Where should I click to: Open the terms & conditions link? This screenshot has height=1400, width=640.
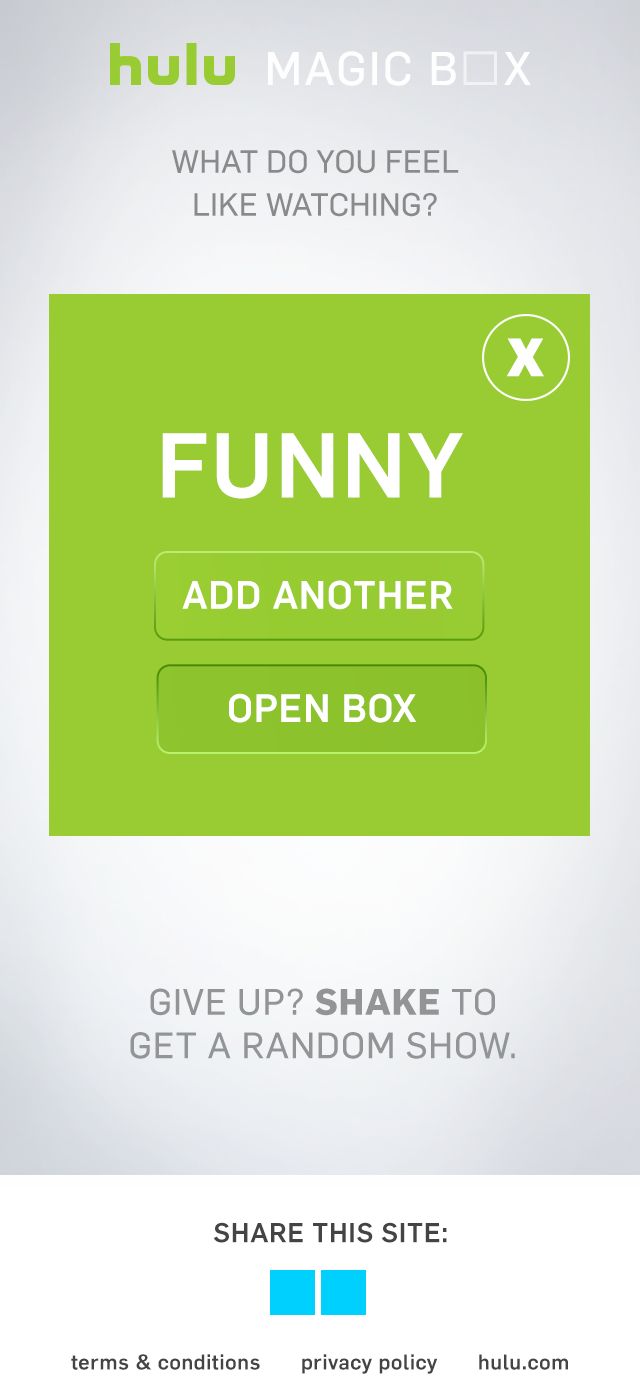(165, 1362)
